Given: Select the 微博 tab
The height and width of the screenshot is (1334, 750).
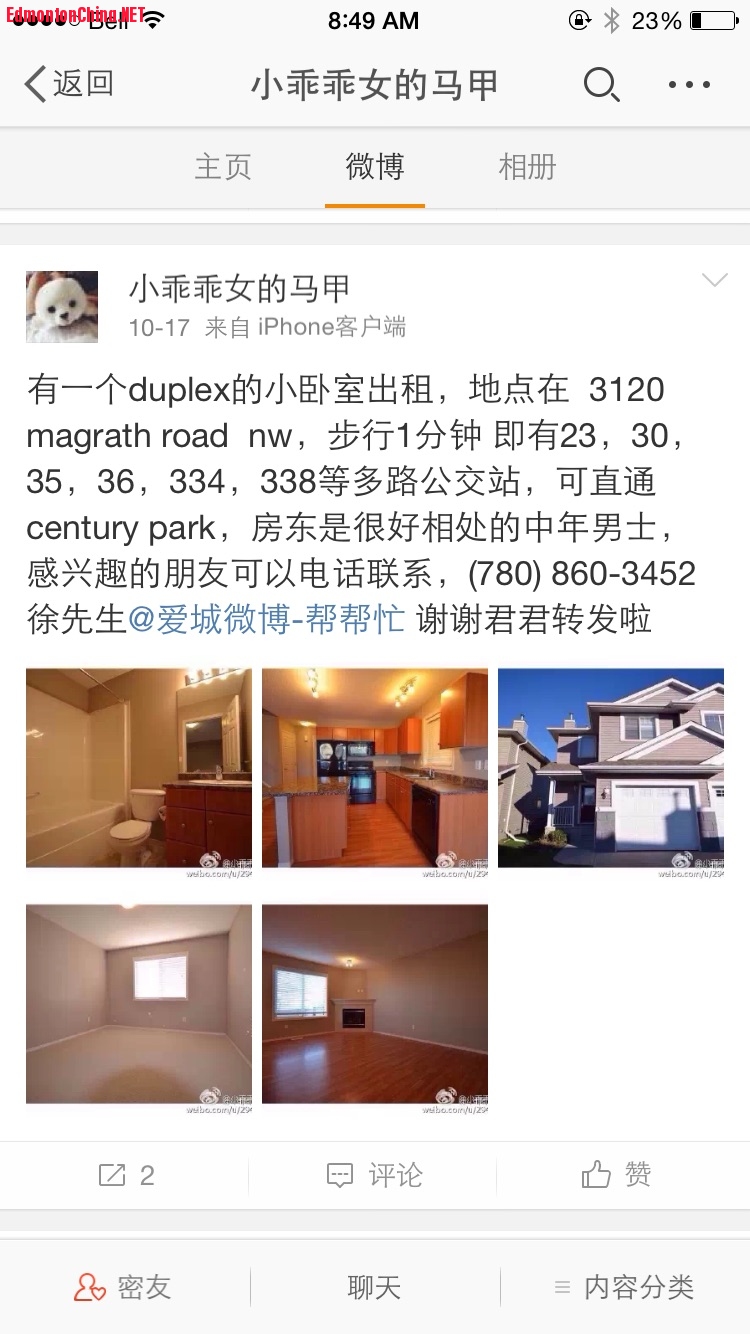Looking at the screenshot, I should (374, 167).
